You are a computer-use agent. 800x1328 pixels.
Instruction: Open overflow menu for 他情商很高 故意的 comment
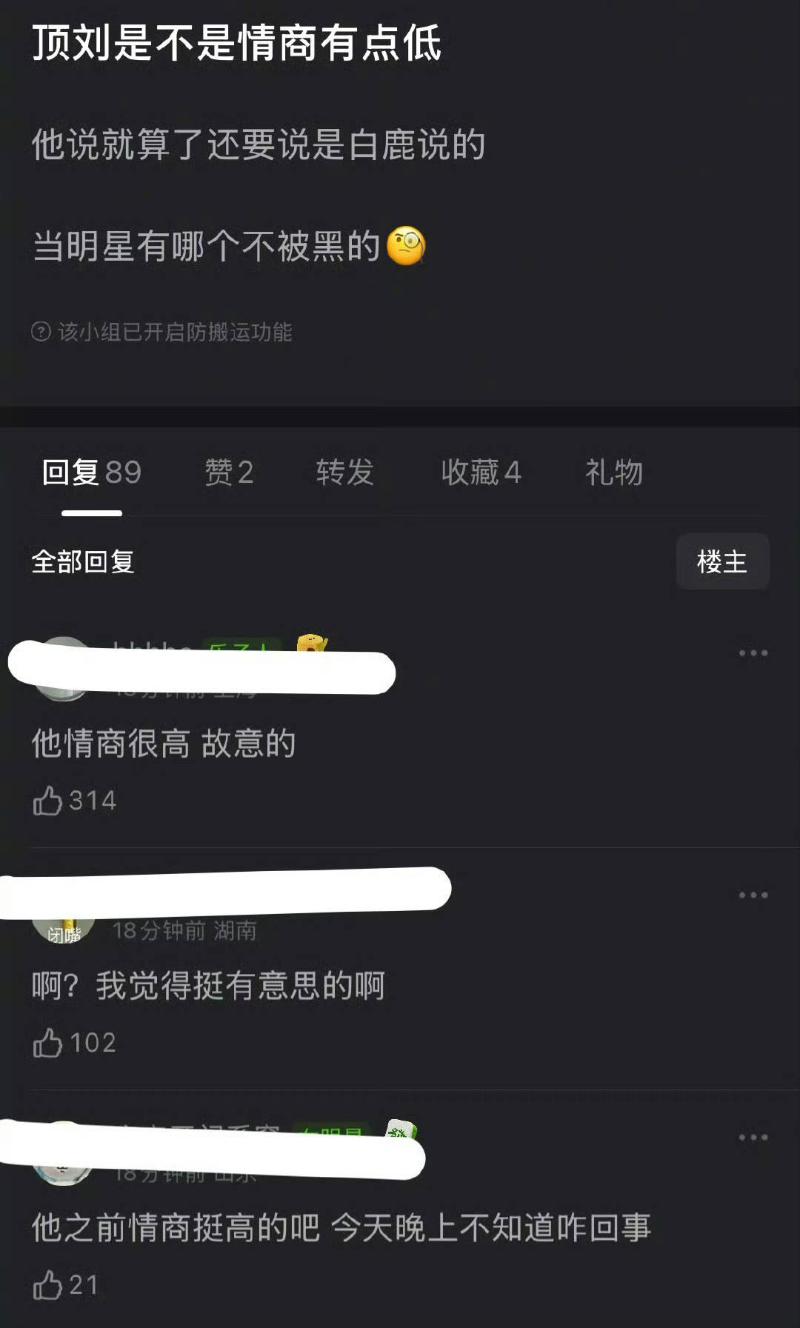753,653
